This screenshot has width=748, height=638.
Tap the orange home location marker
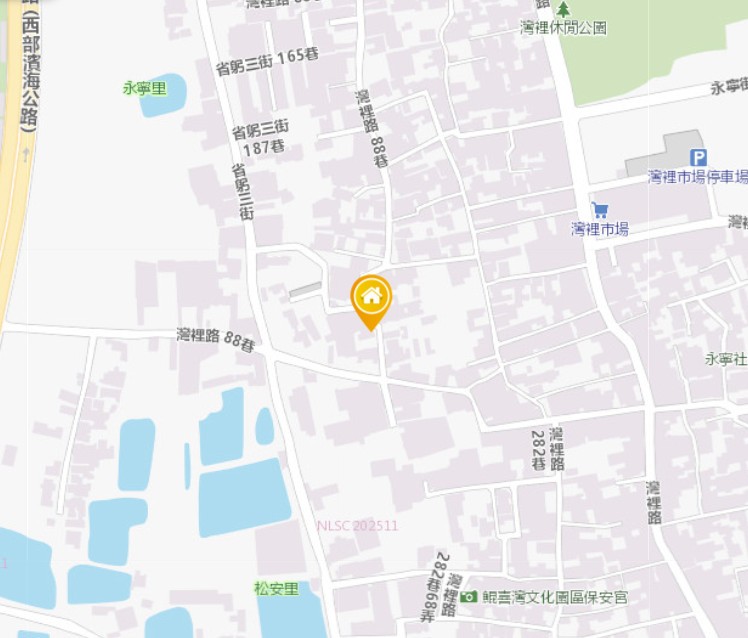[x=371, y=297]
